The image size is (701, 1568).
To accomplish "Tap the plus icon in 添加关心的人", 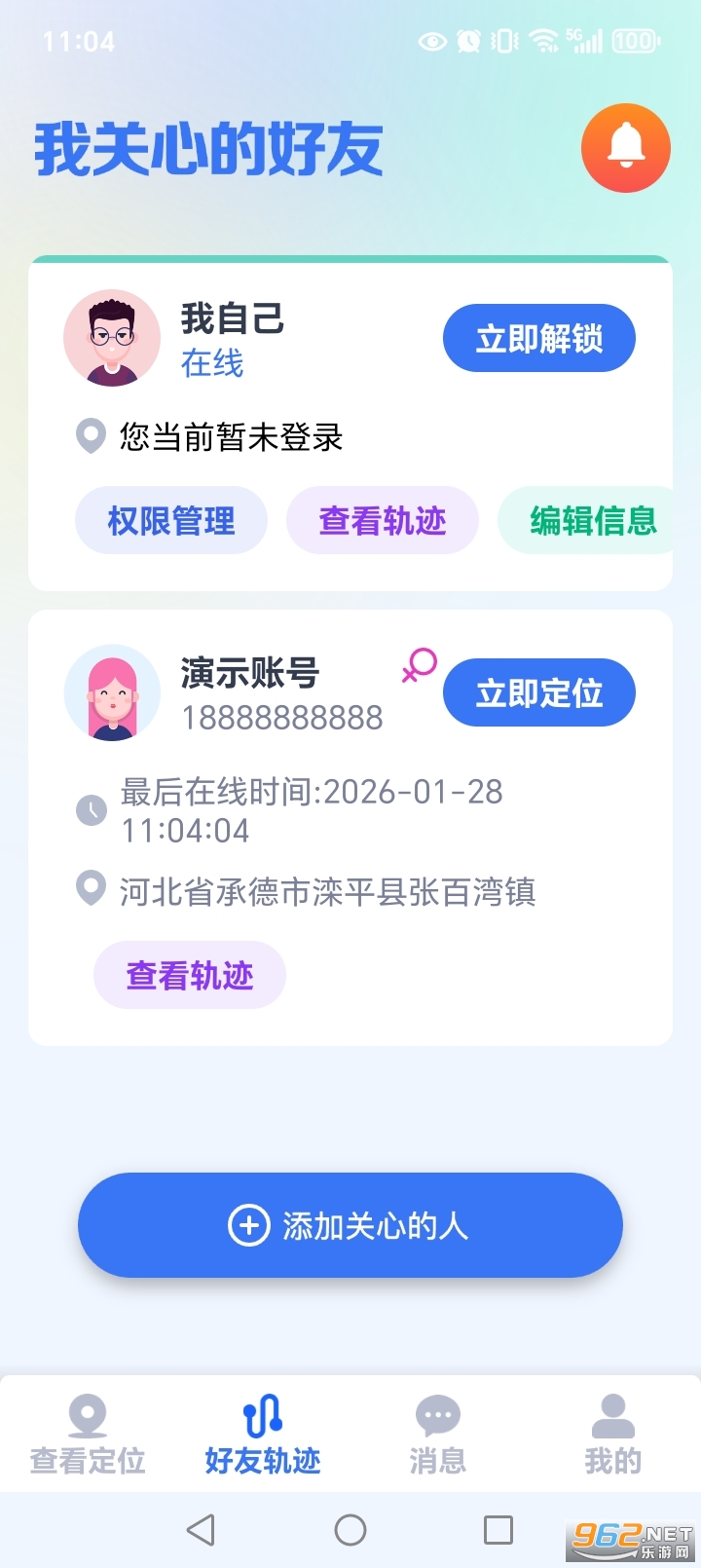I will coord(249,1226).
